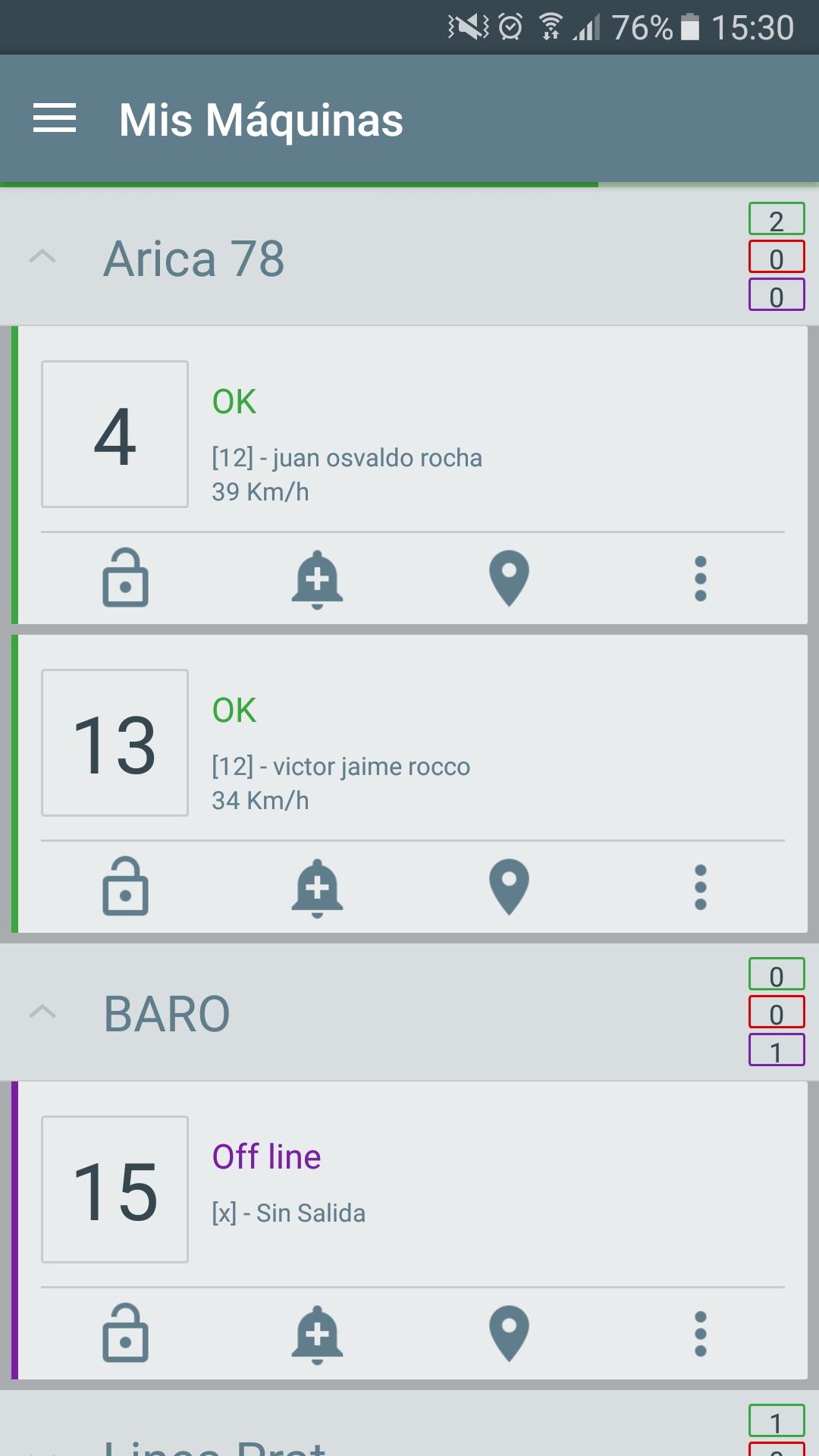819x1456 pixels.
Task: Add an alert for machine 15
Action: coord(317,1335)
